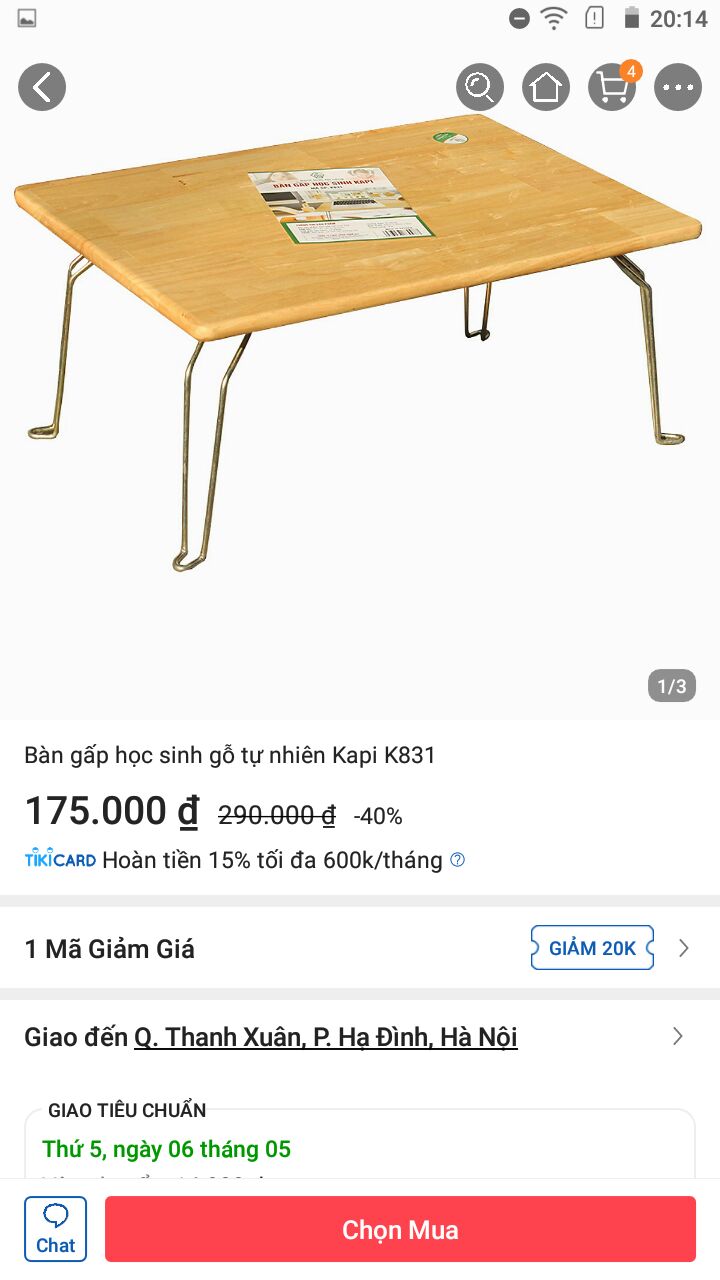720x1280 pixels.
Task: Open the Chat support icon
Action: 55,1228
